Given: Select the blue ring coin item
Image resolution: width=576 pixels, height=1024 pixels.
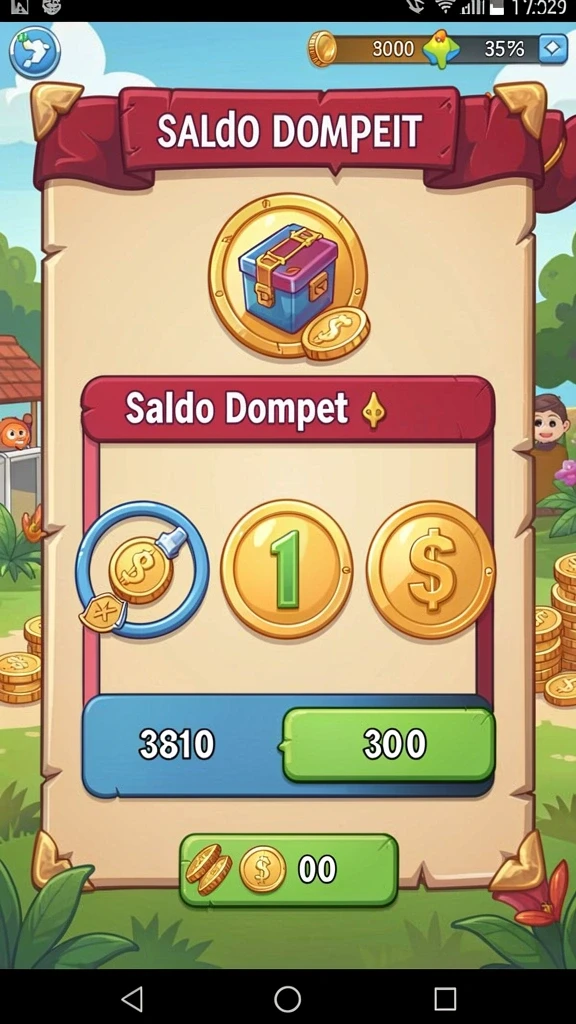Looking at the screenshot, I should (x=142, y=569).
